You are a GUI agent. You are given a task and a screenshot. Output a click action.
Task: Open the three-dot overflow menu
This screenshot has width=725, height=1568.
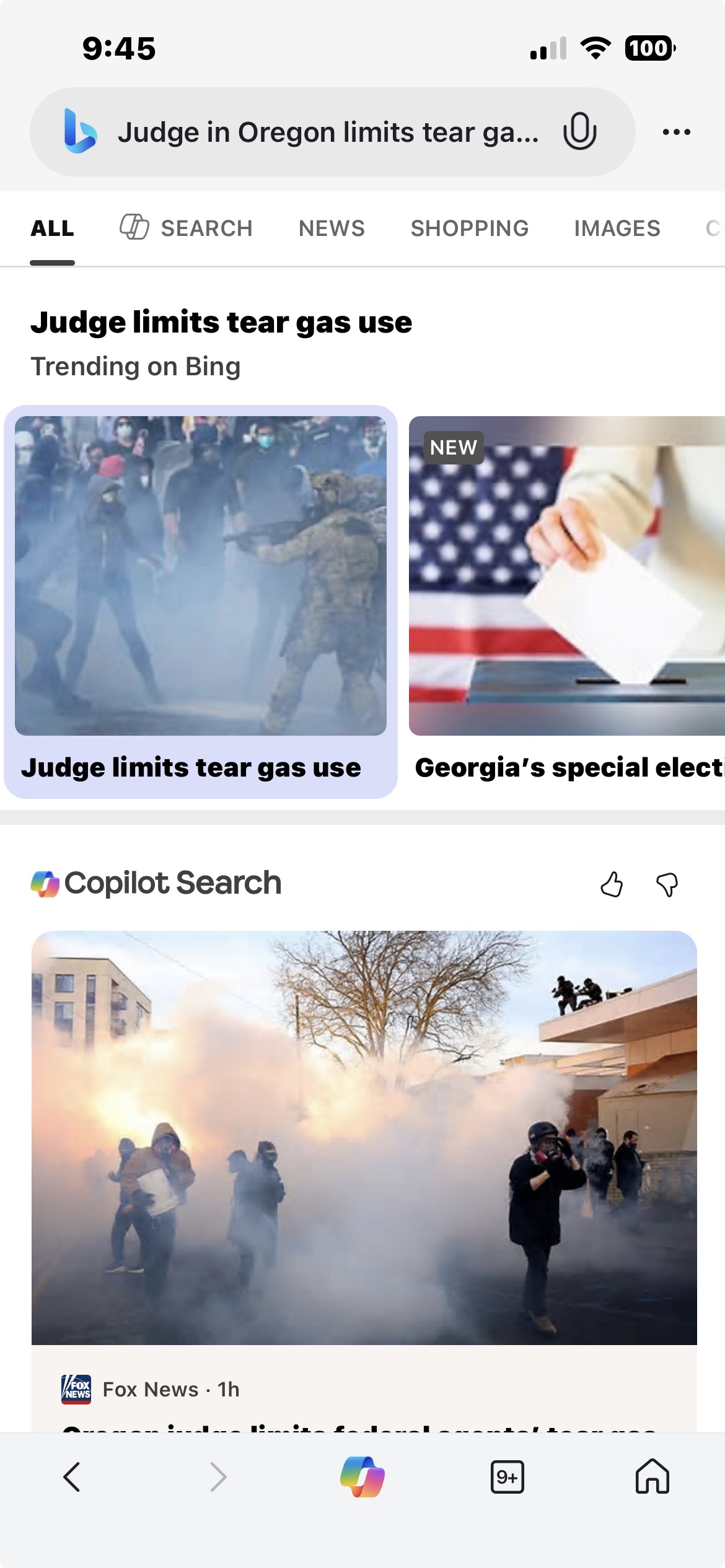tap(676, 132)
